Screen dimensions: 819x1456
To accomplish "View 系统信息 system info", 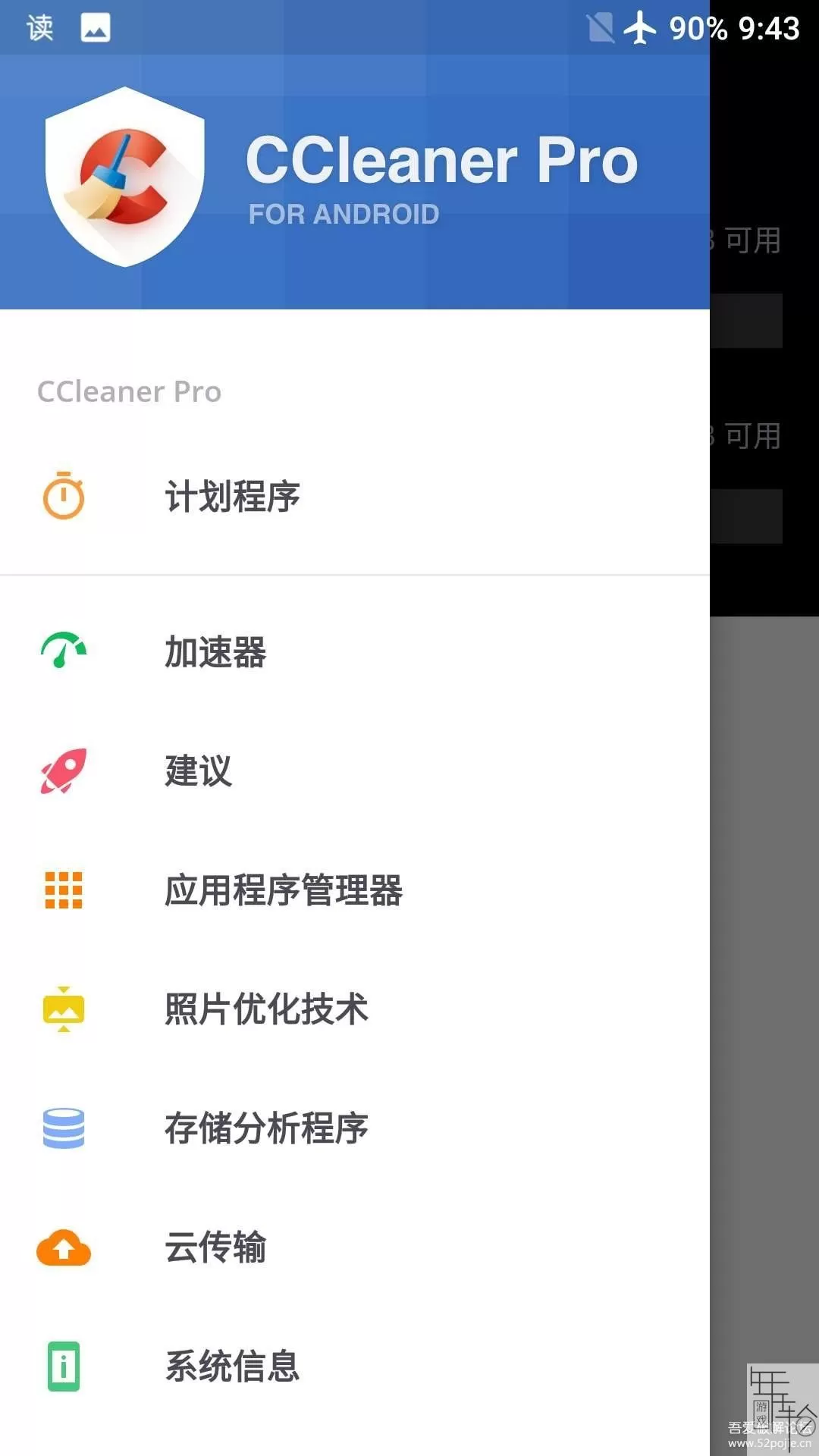I will pyautogui.click(x=355, y=1367).
